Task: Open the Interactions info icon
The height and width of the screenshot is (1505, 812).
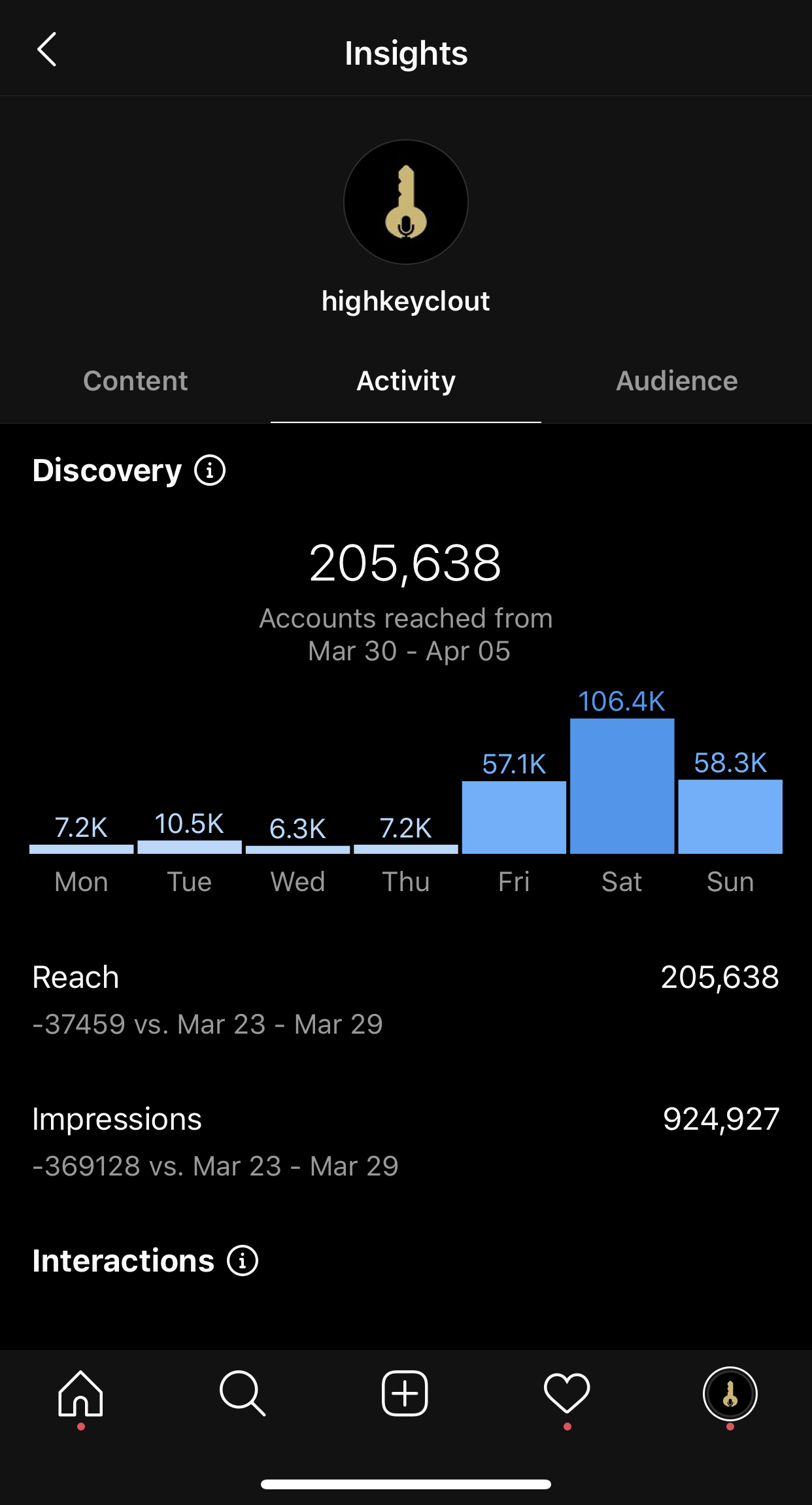Action: [243, 1260]
